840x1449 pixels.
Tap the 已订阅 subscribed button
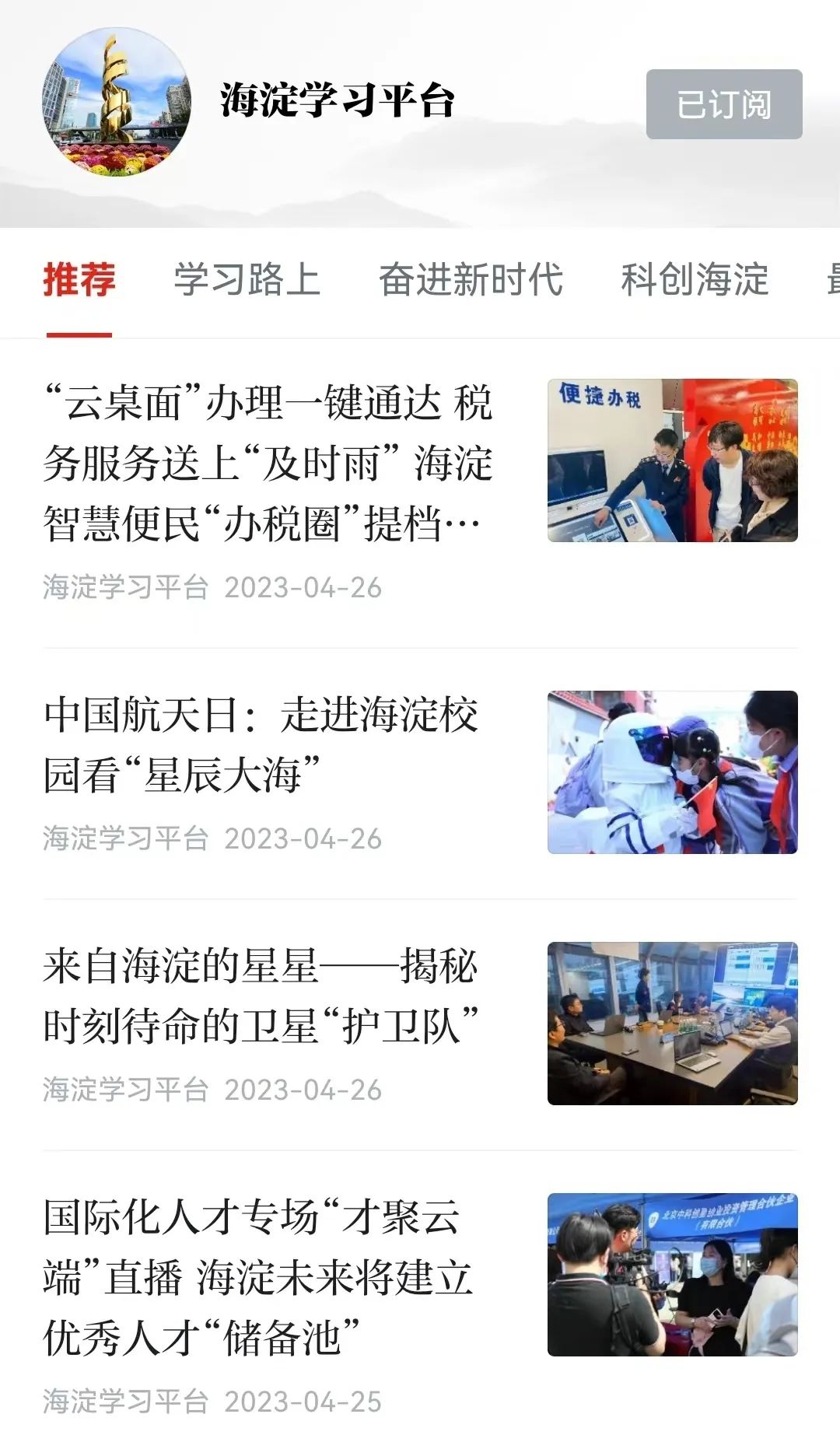(x=724, y=104)
